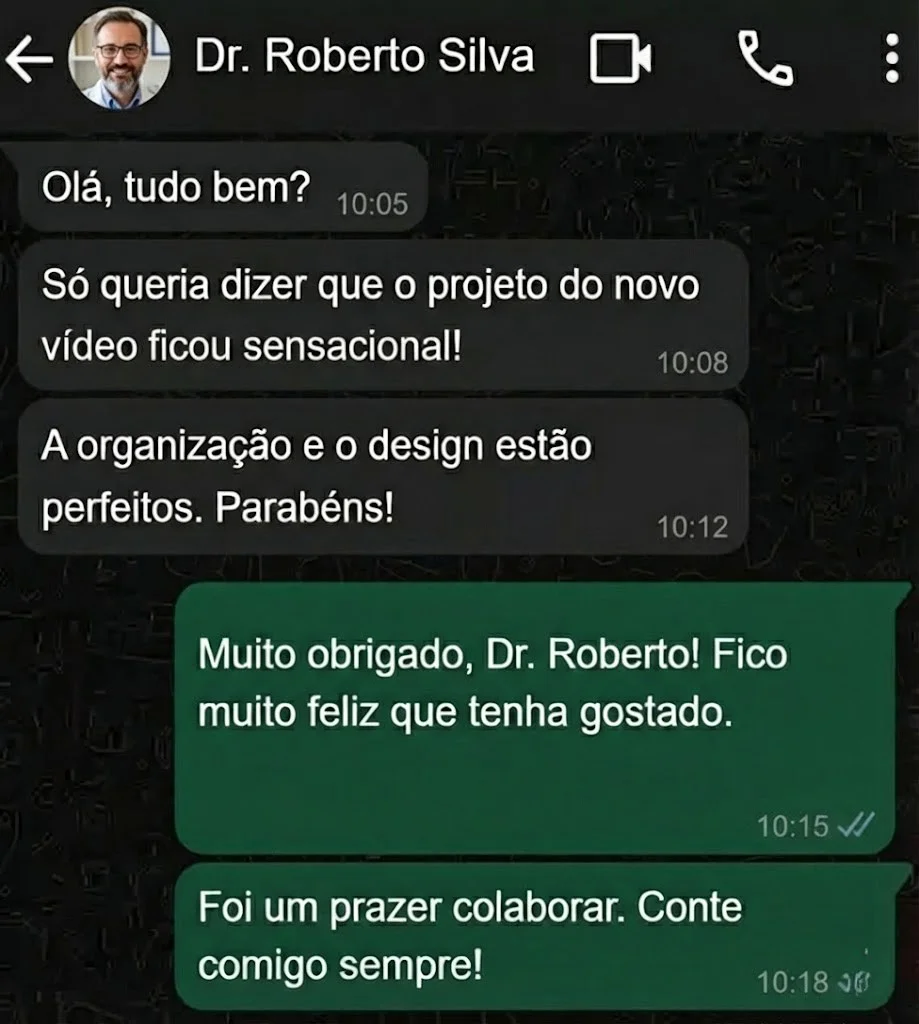The height and width of the screenshot is (1024, 919).
Task: Make a voice call using the phone icon
Action: (x=766, y=58)
